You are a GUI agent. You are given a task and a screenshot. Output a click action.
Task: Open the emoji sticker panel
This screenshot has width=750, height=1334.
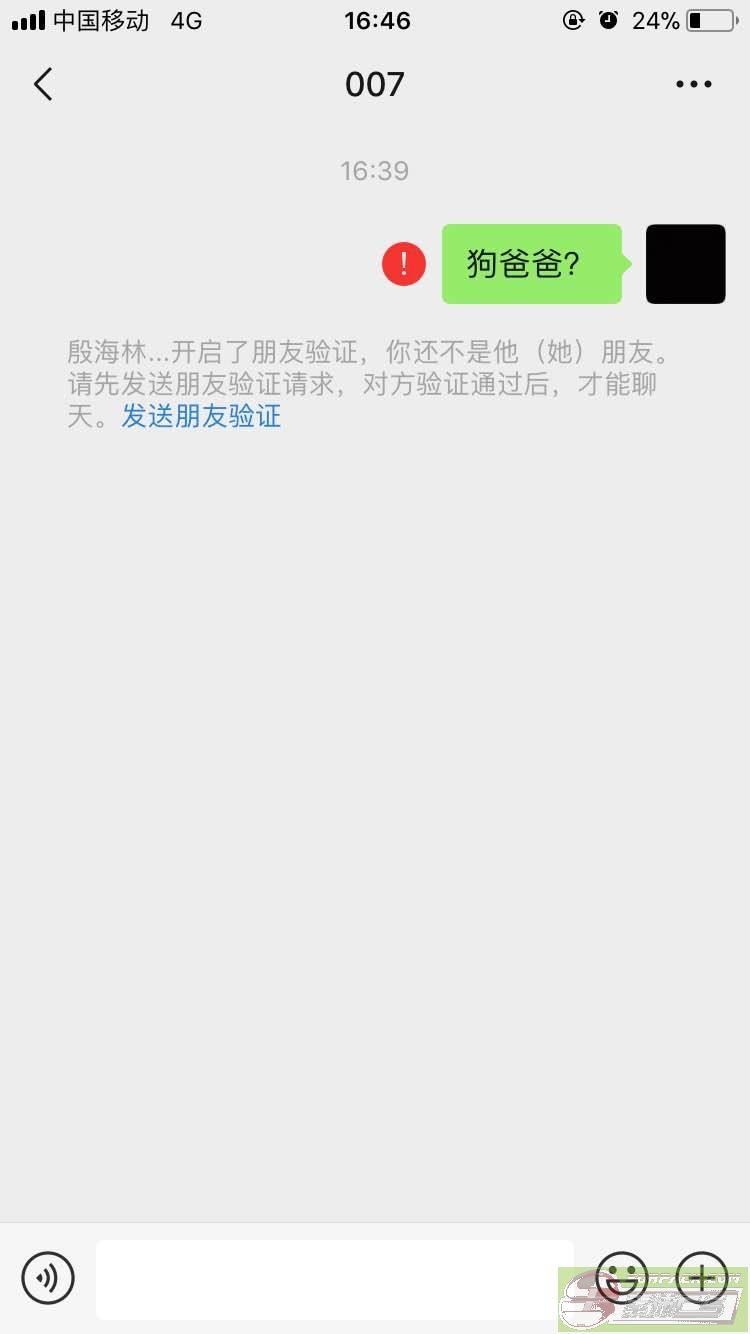coord(622,1278)
